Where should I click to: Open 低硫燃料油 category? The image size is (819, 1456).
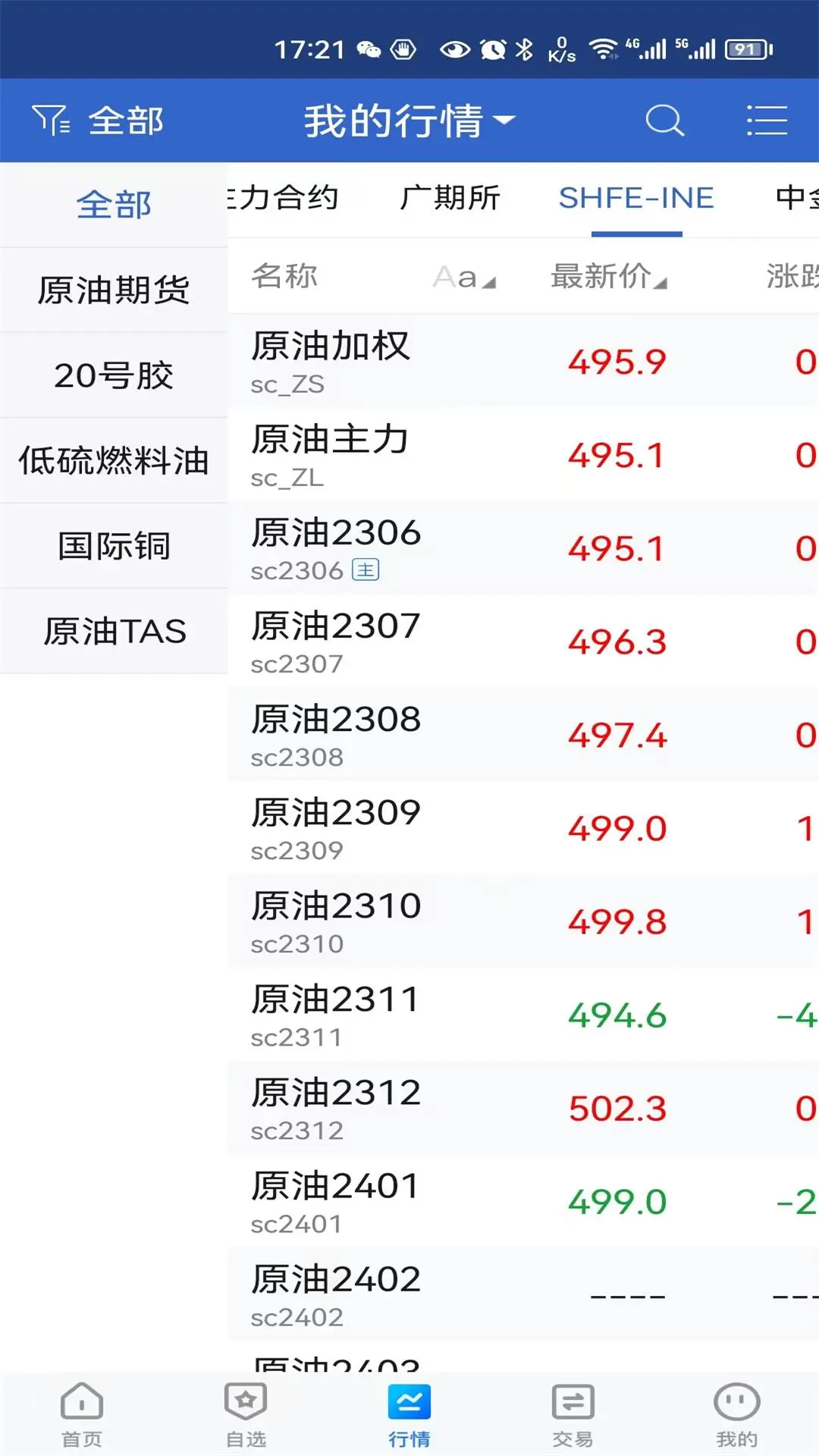pyautogui.click(x=114, y=460)
